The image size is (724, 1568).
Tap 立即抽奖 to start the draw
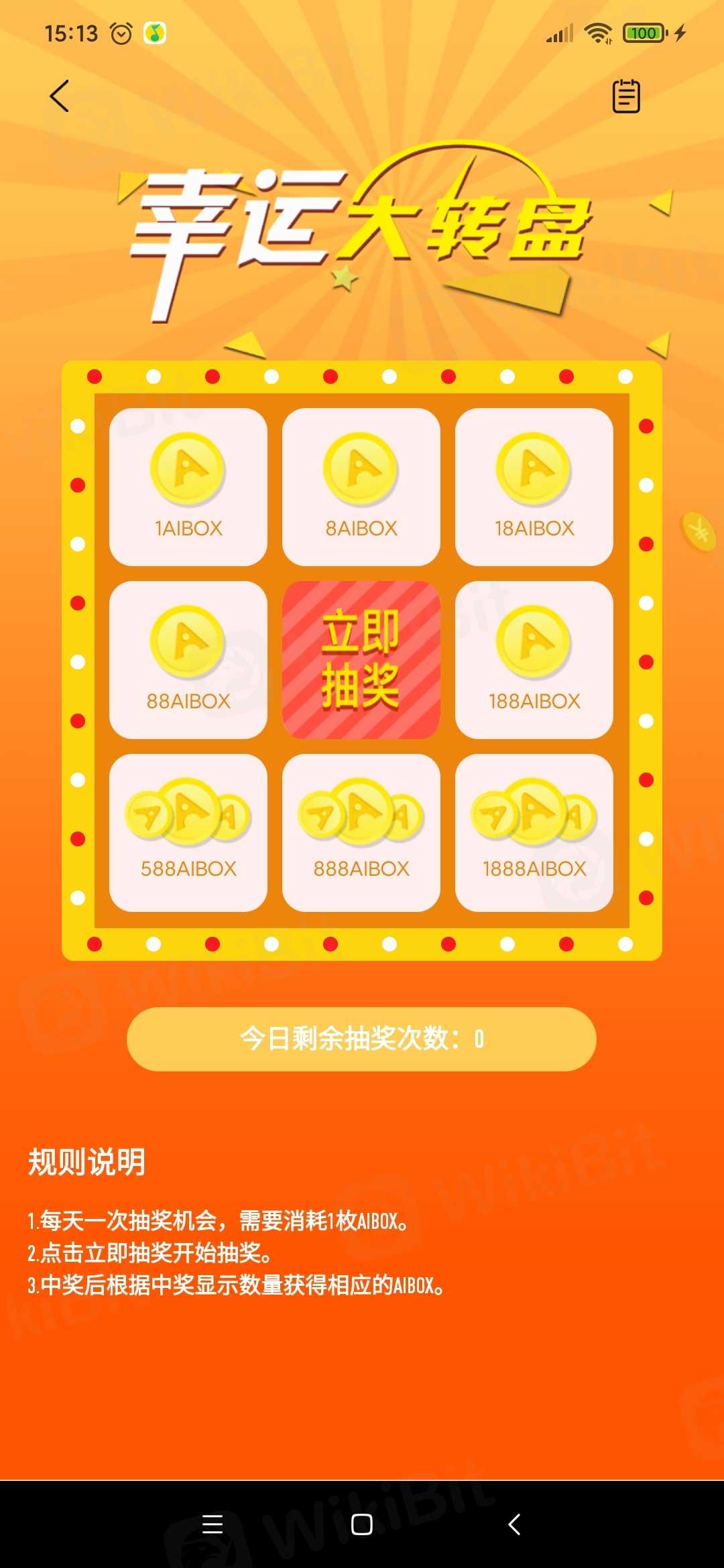pyautogui.click(x=361, y=660)
